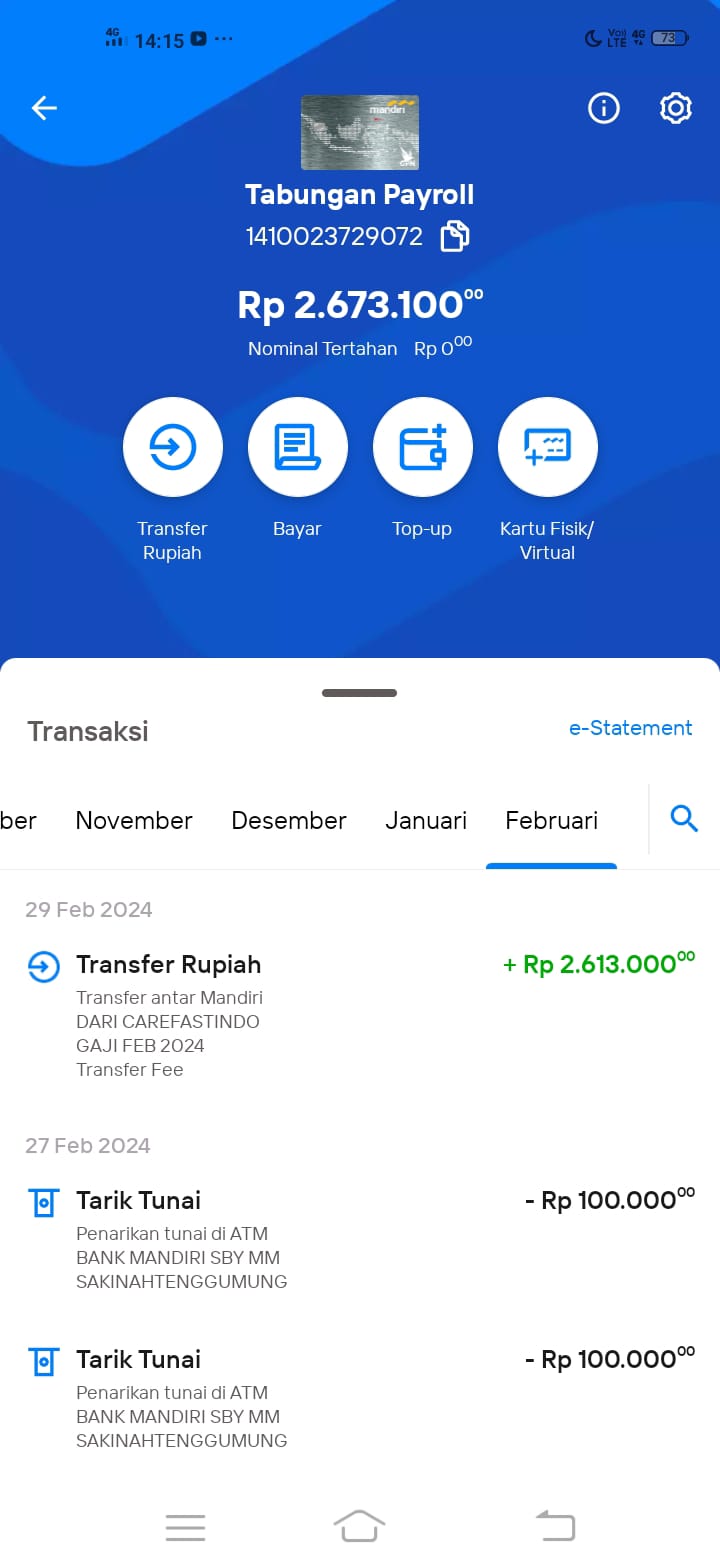Image resolution: width=720 pixels, height=1560 pixels.
Task: Copy the account number 1410023729072
Action: pos(455,237)
